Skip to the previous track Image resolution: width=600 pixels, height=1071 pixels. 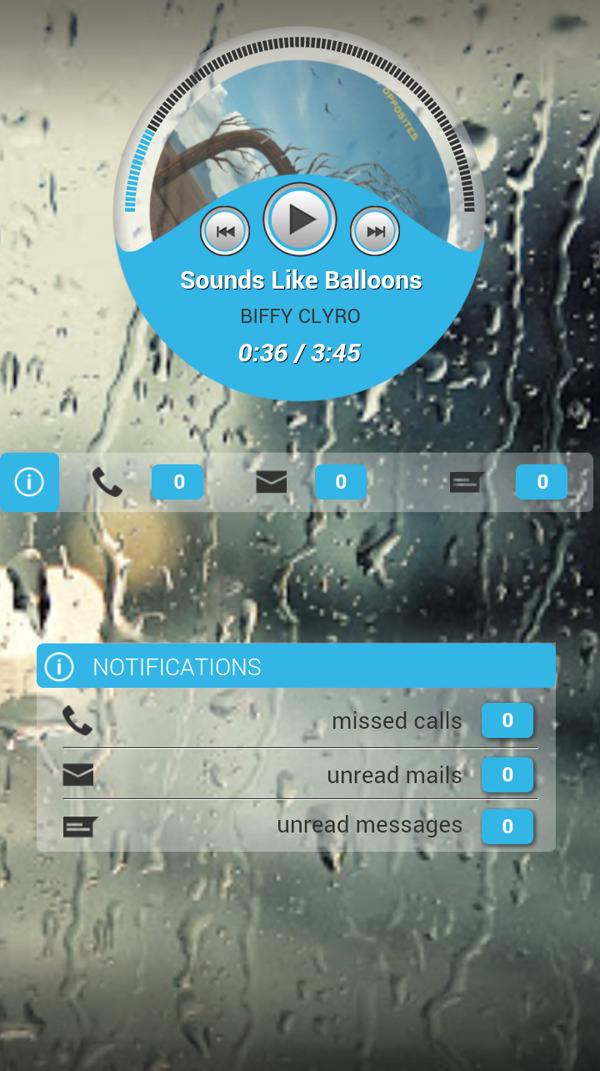(225, 232)
